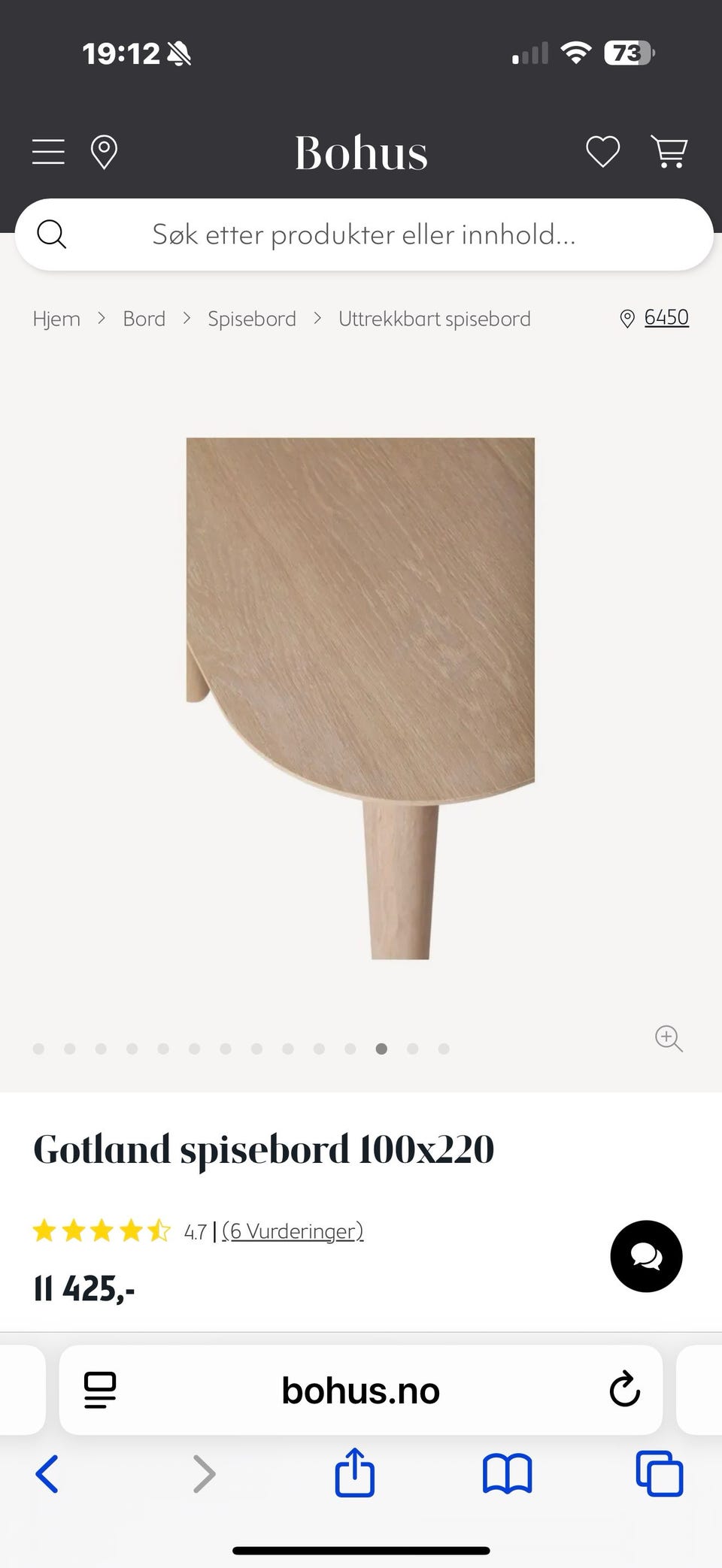Go to Hjem breadcrumb
The height and width of the screenshot is (1568, 722).
56,319
